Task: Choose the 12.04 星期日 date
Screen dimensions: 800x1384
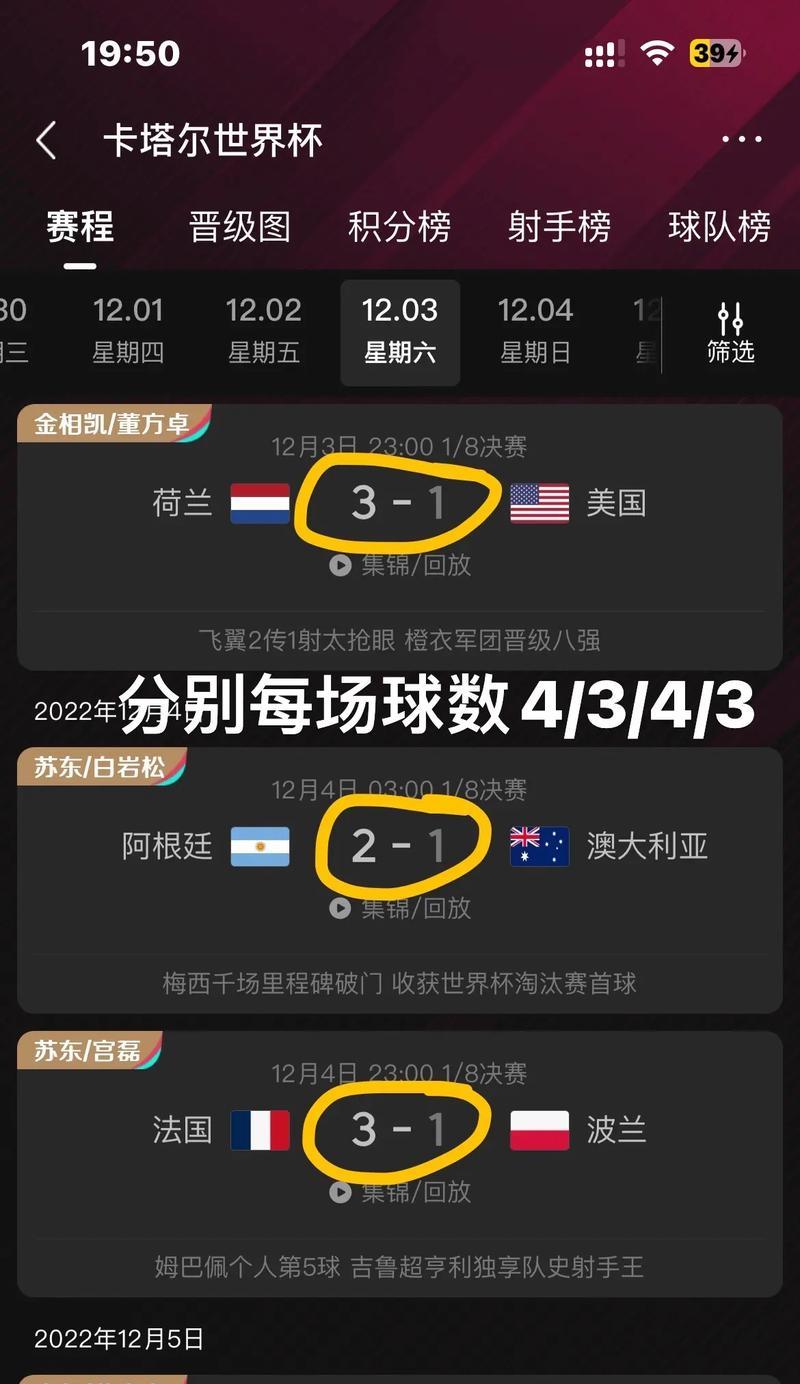Action: (536, 330)
